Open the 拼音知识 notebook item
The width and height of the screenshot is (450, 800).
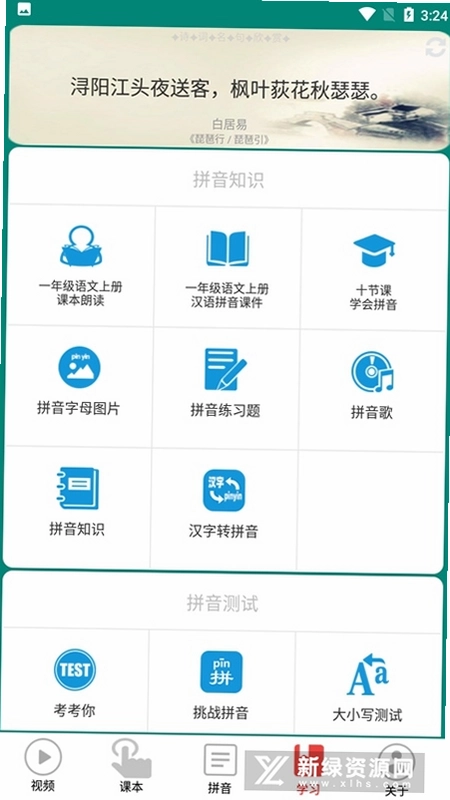[77, 507]
